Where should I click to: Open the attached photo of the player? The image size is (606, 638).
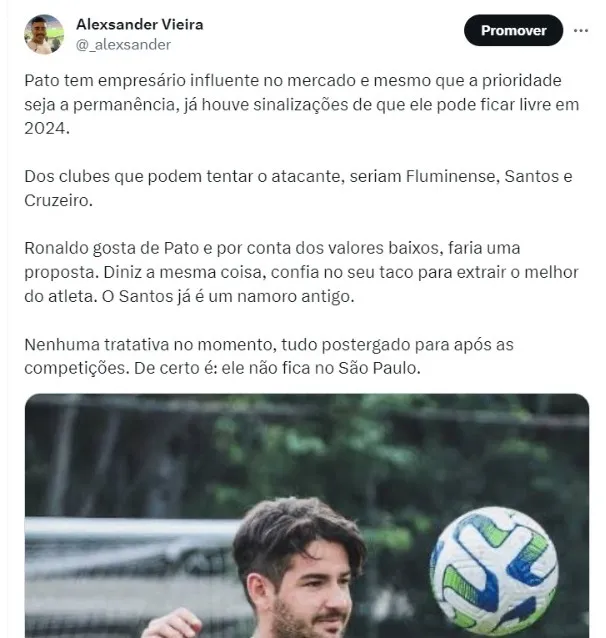[x=306, y=515]
